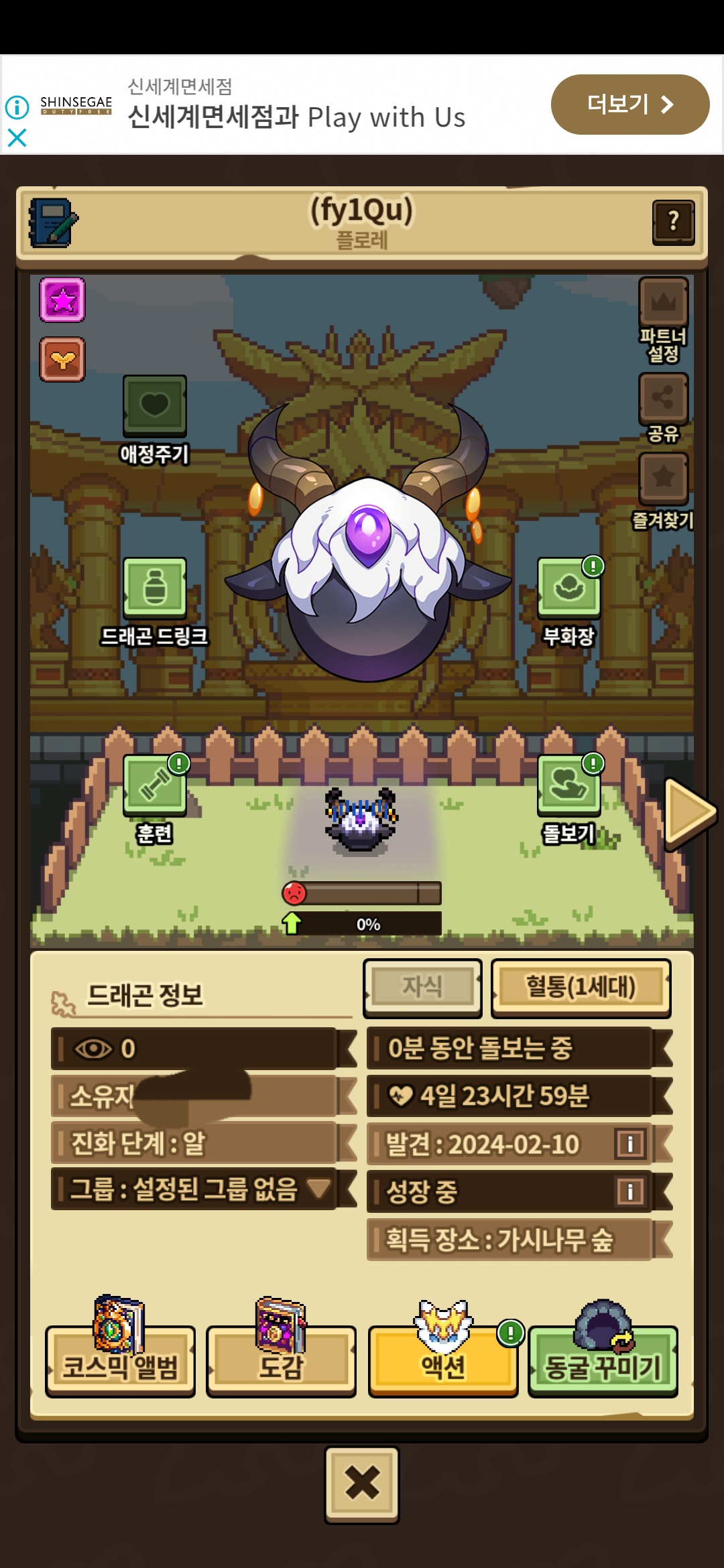Open the notepad edit icon
The height and width of the screenshot is (1568, 724).
(53, 222)
